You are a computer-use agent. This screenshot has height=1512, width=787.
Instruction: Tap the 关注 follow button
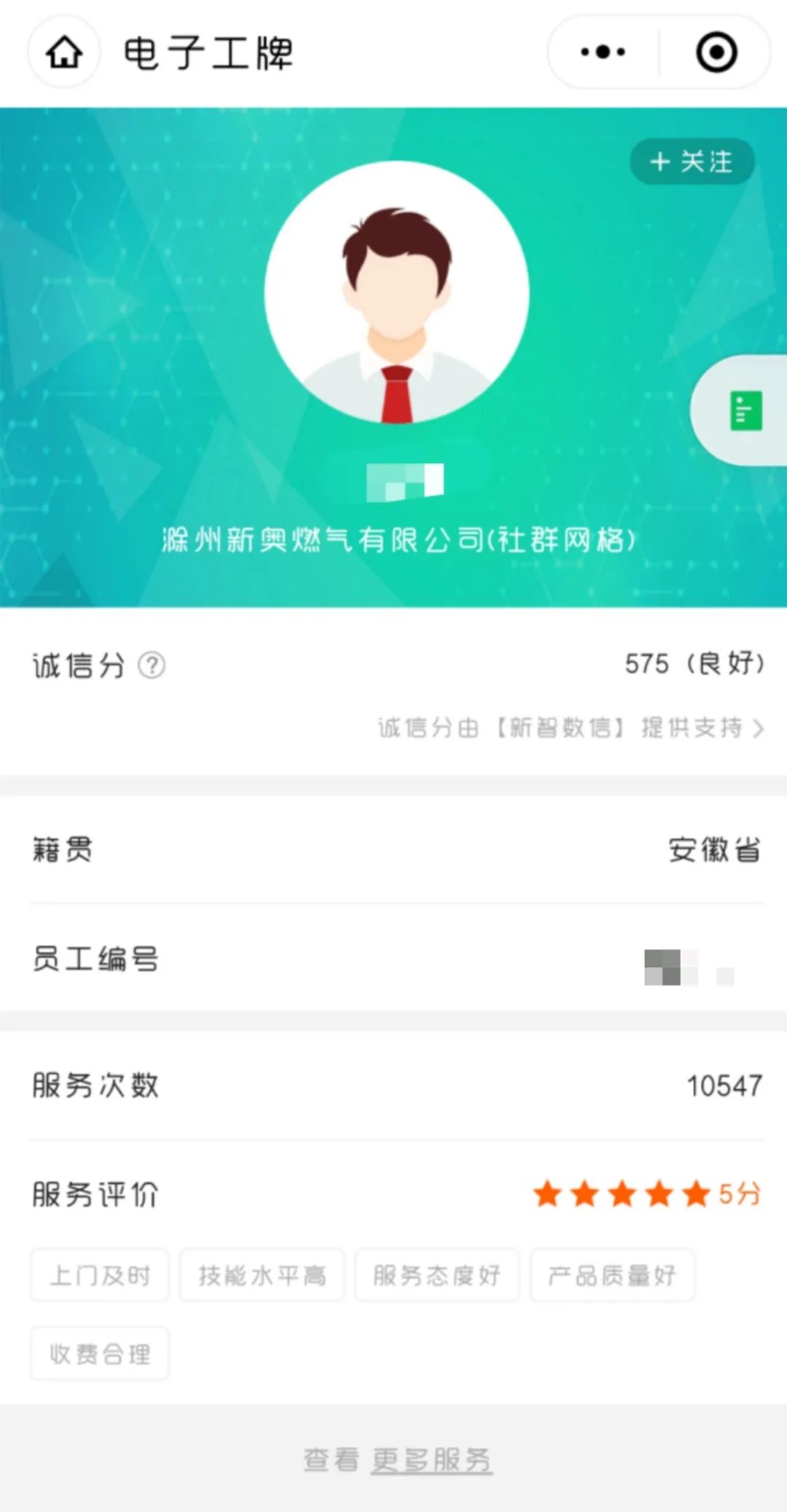[x=691, y=163]
